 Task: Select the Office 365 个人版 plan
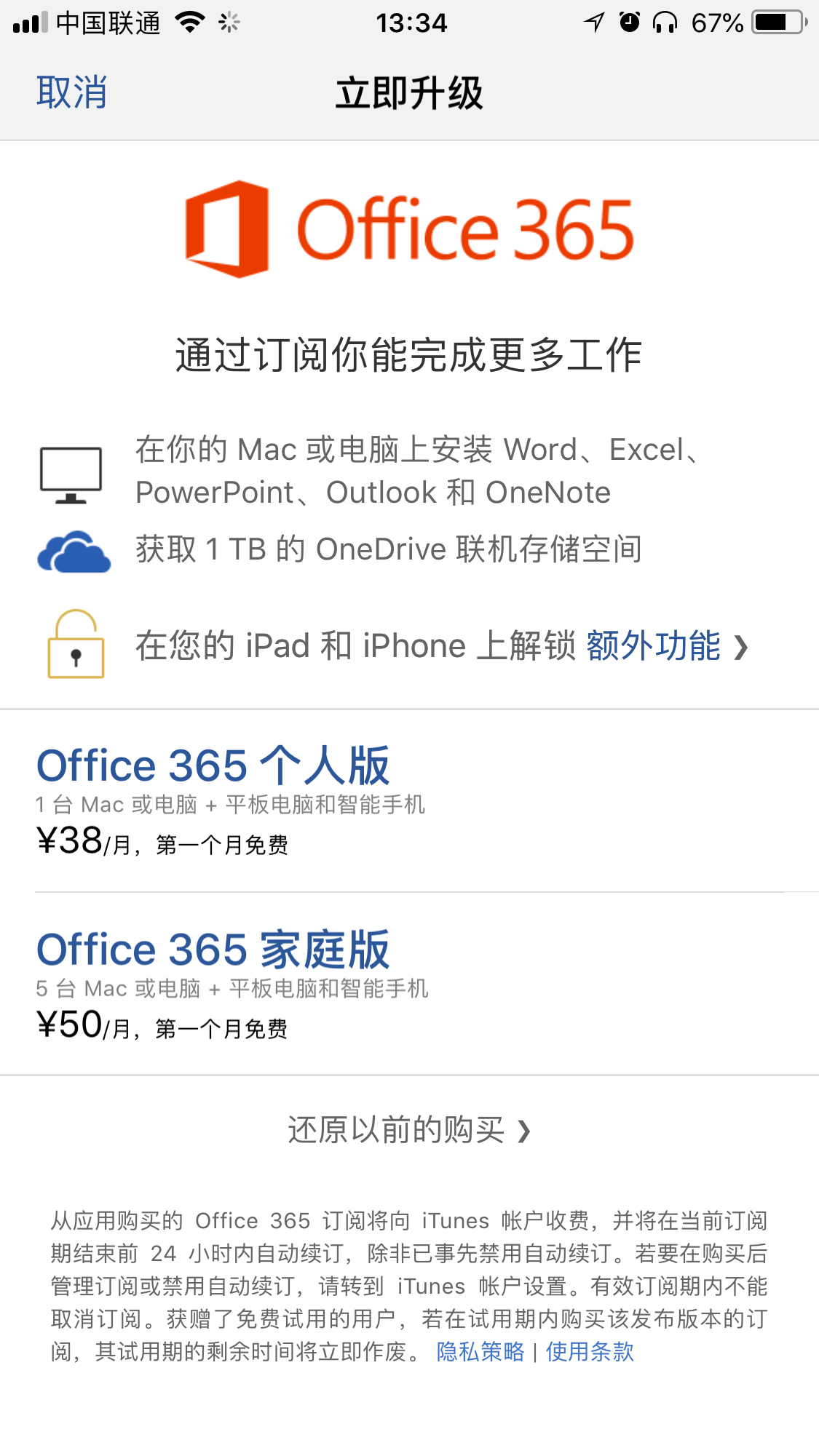[x=213, y=766]
